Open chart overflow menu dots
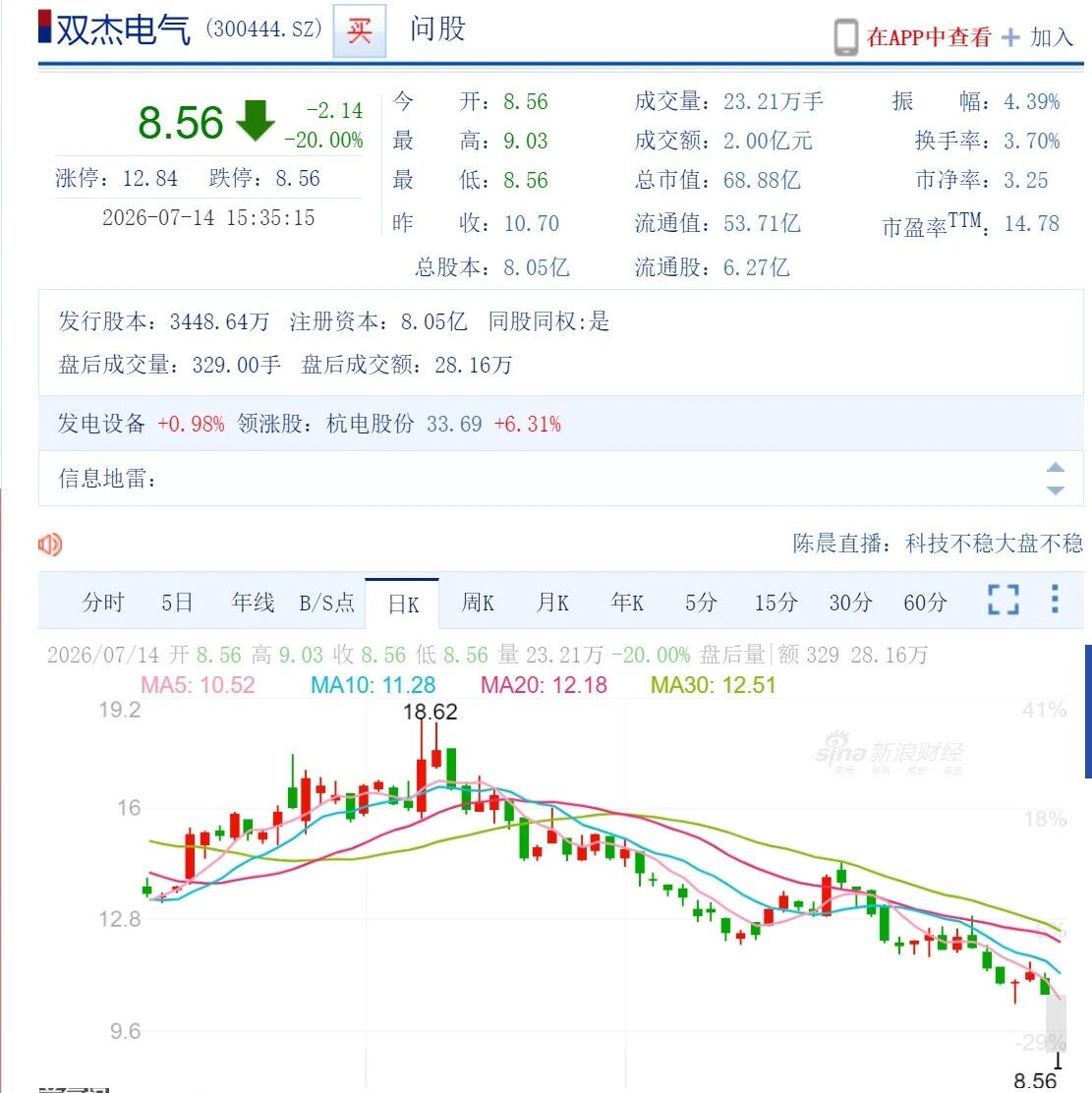This screenshot has width=1092, height=1093. click(1055, 599)
